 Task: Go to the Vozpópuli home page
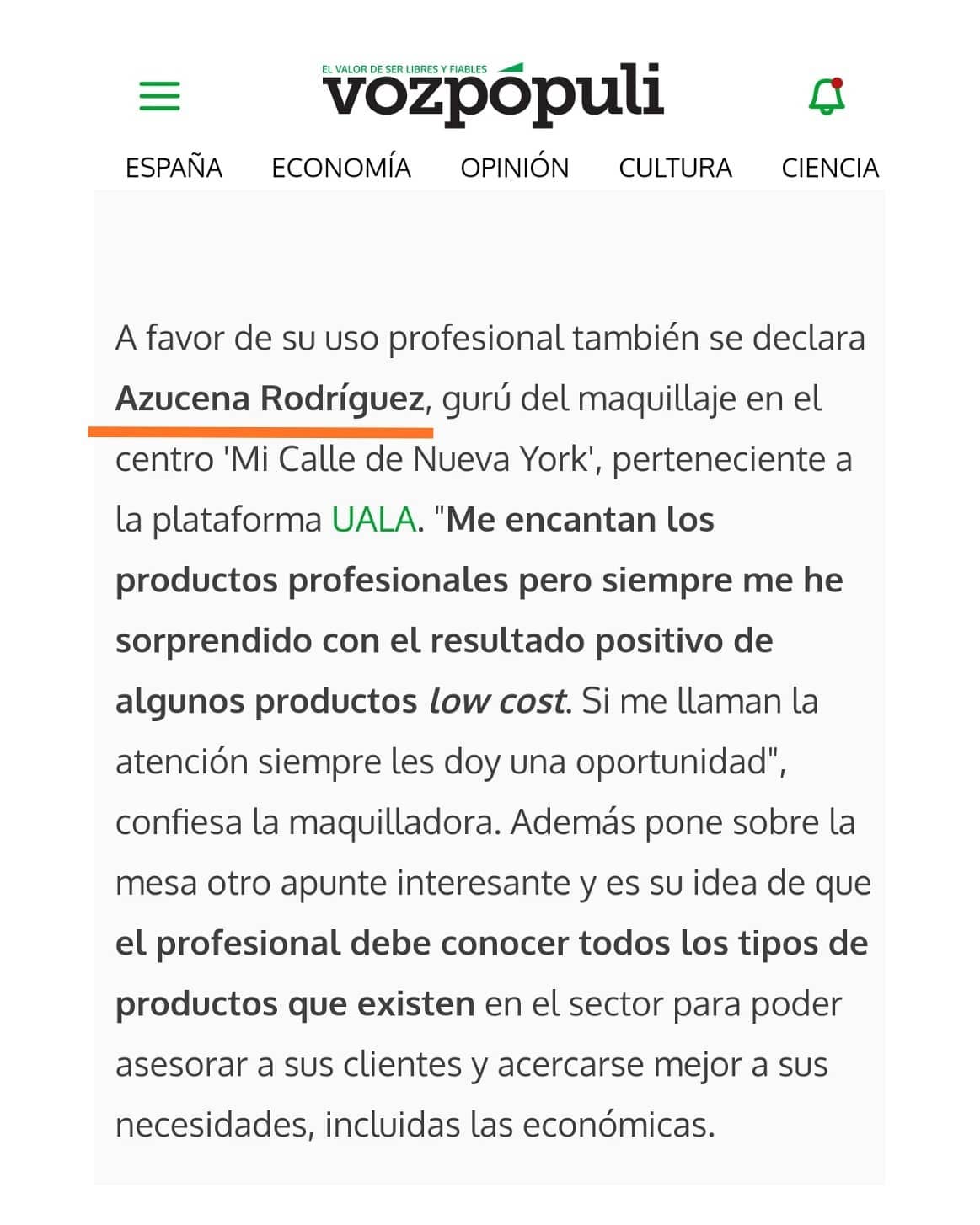(493, 93)
